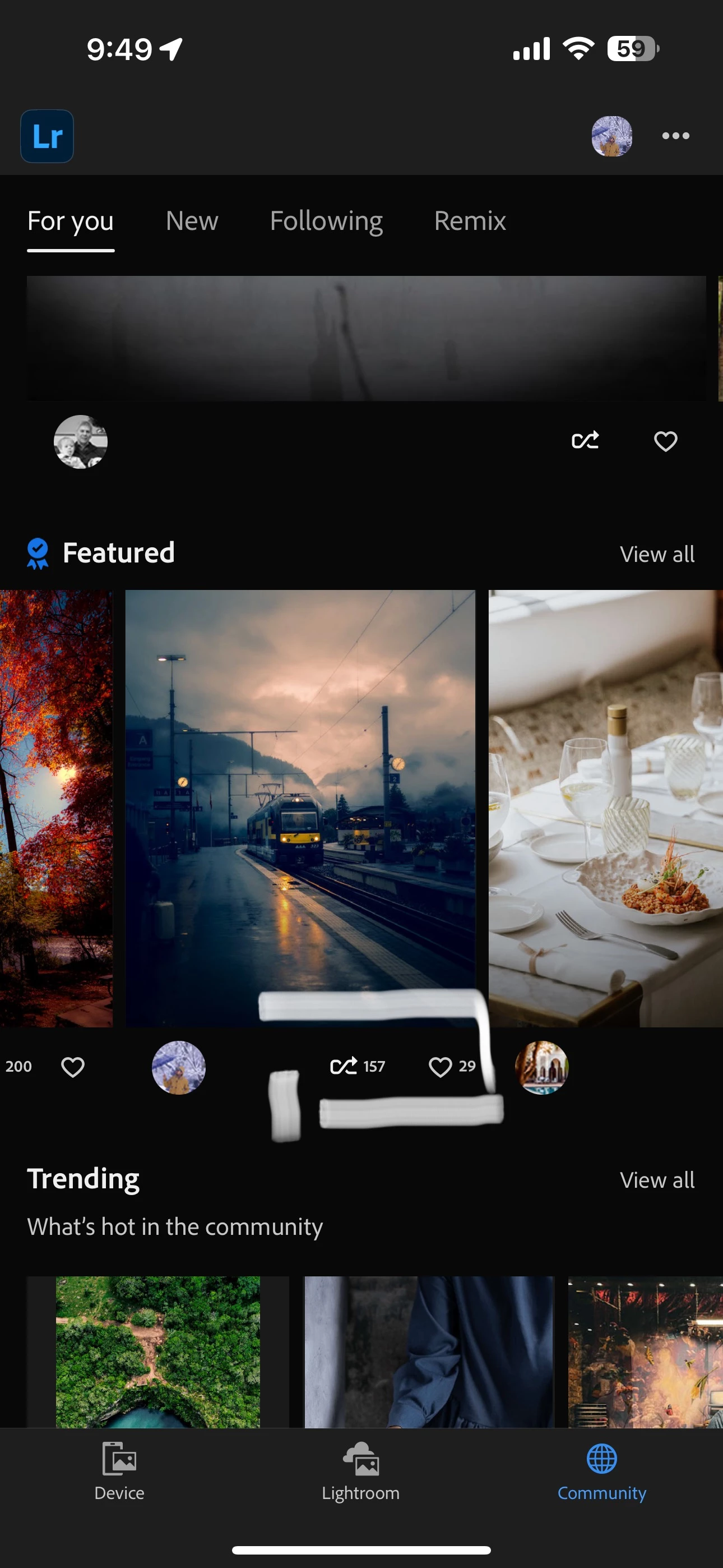Like the train photo with 29 likes

[440, 1067]
